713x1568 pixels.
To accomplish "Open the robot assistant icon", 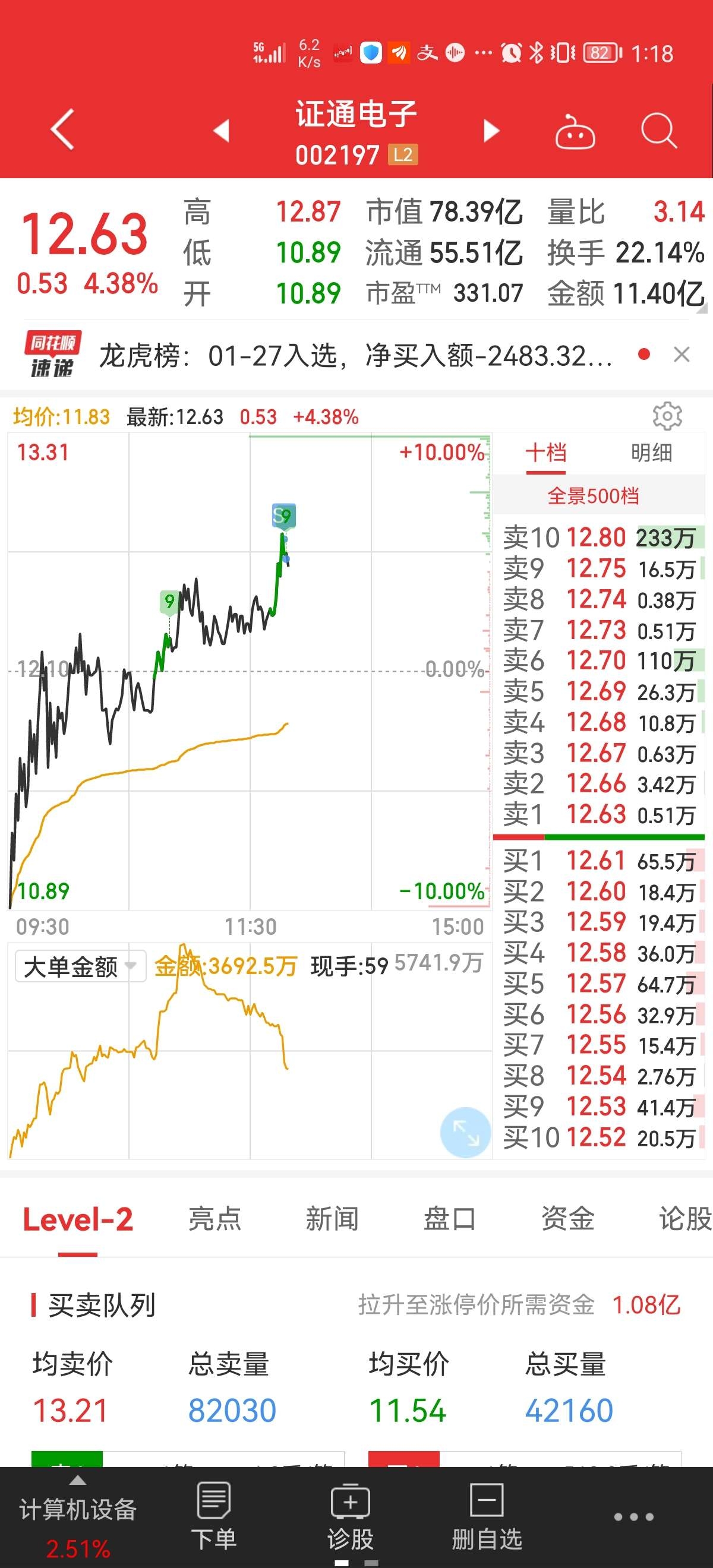I will [x=575, y=131].
